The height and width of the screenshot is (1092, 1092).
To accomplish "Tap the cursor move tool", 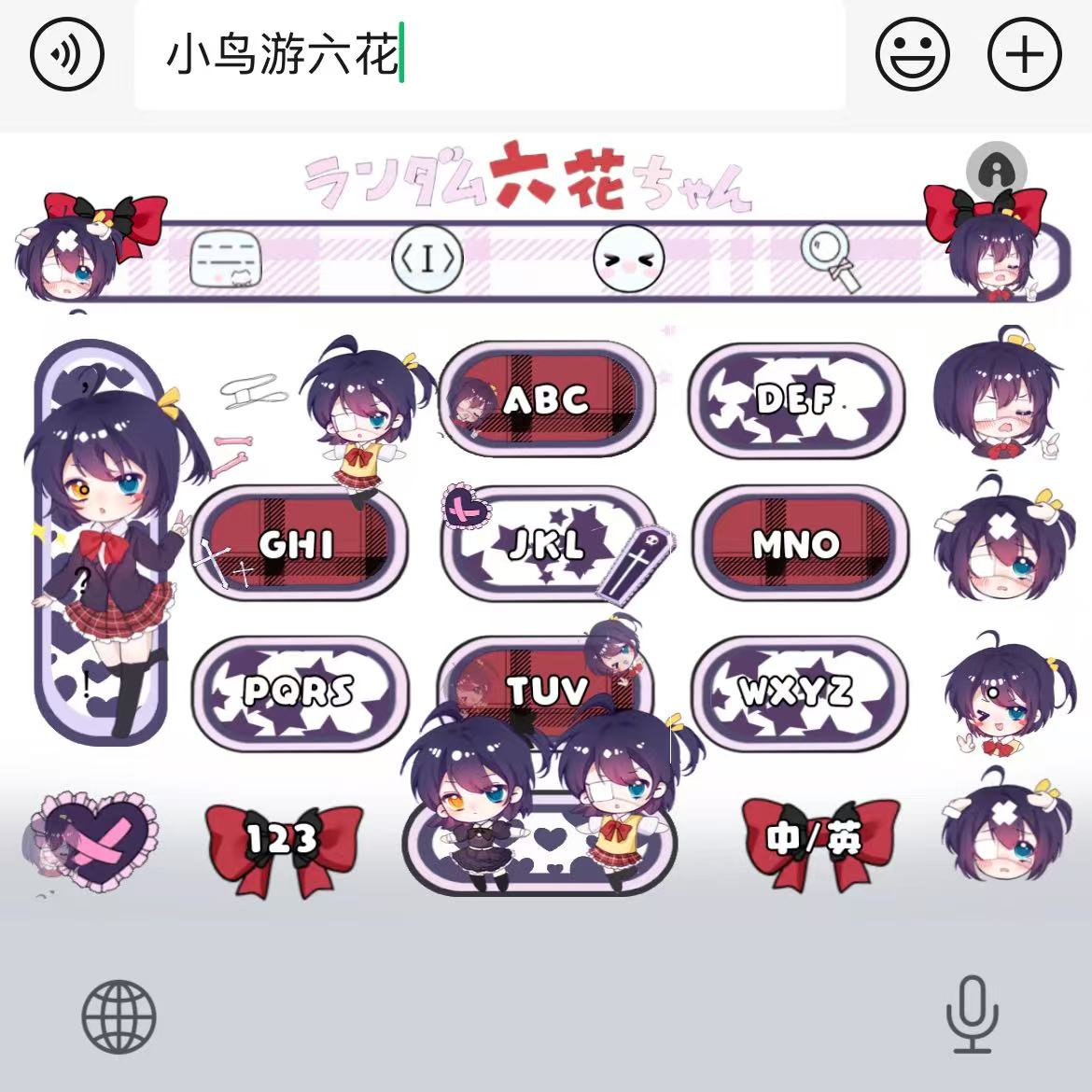I will pos(427,258).
